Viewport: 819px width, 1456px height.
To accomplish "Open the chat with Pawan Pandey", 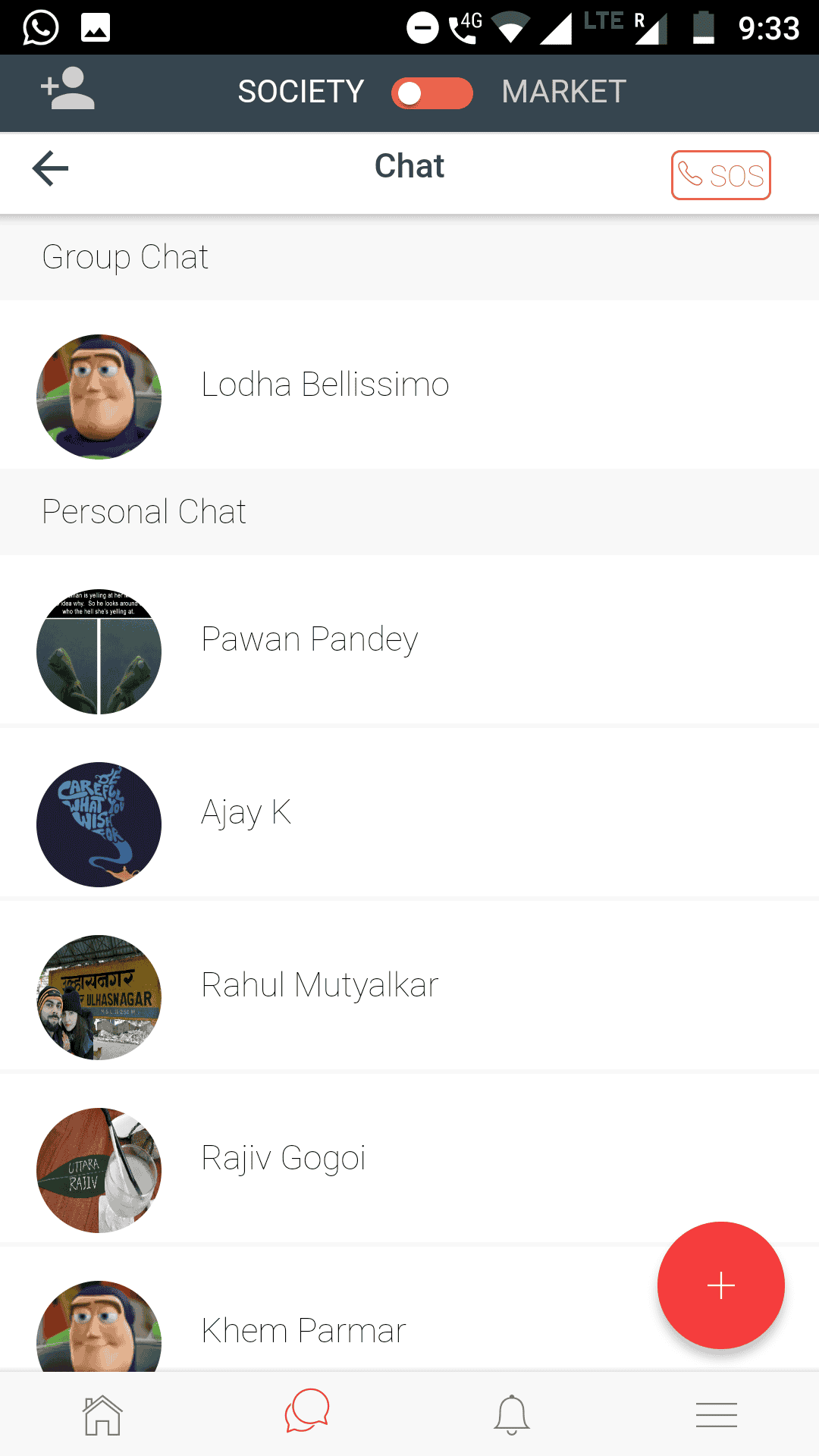I will pyautogui.click(x=309, y=640).
